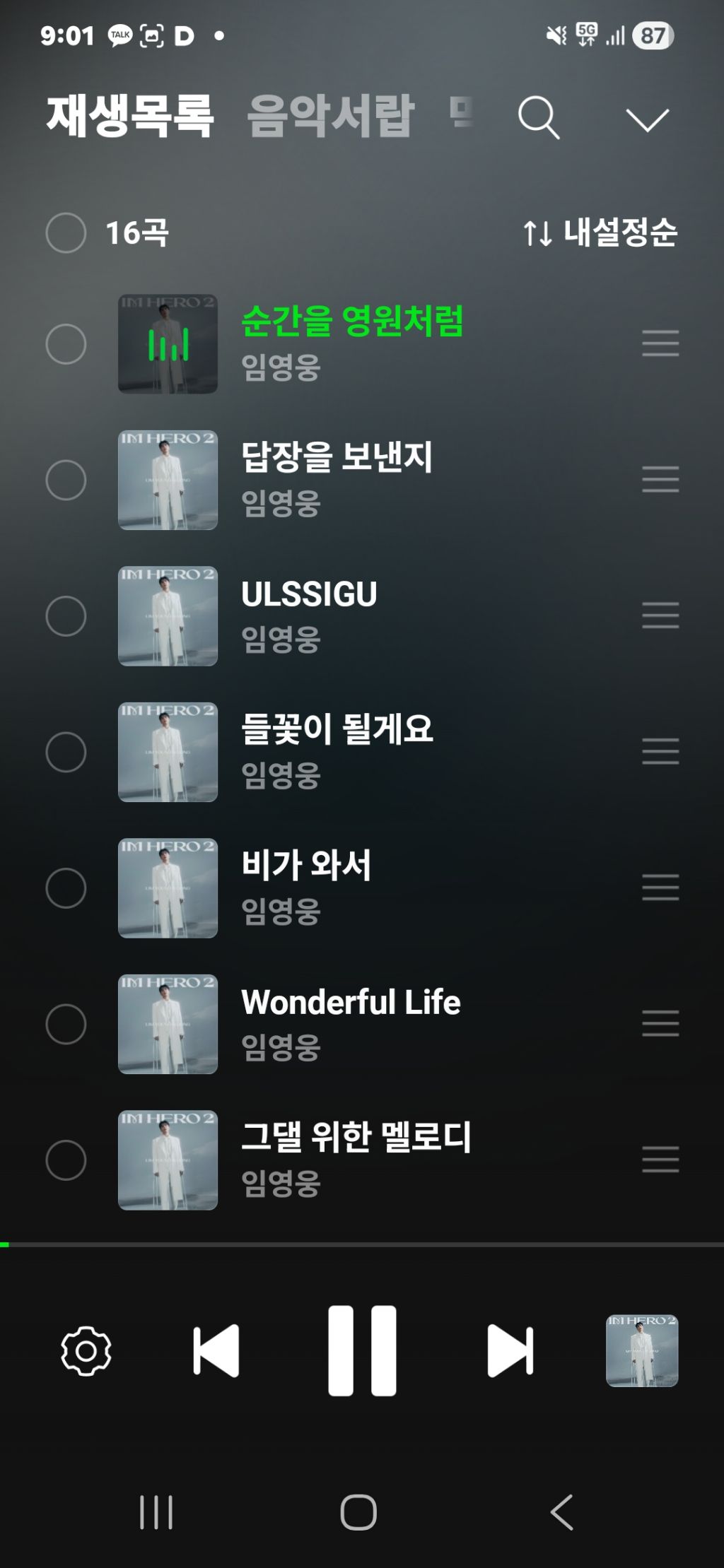Skip to the next track
Screen dimensions: 724x1568
(510, 1350)
